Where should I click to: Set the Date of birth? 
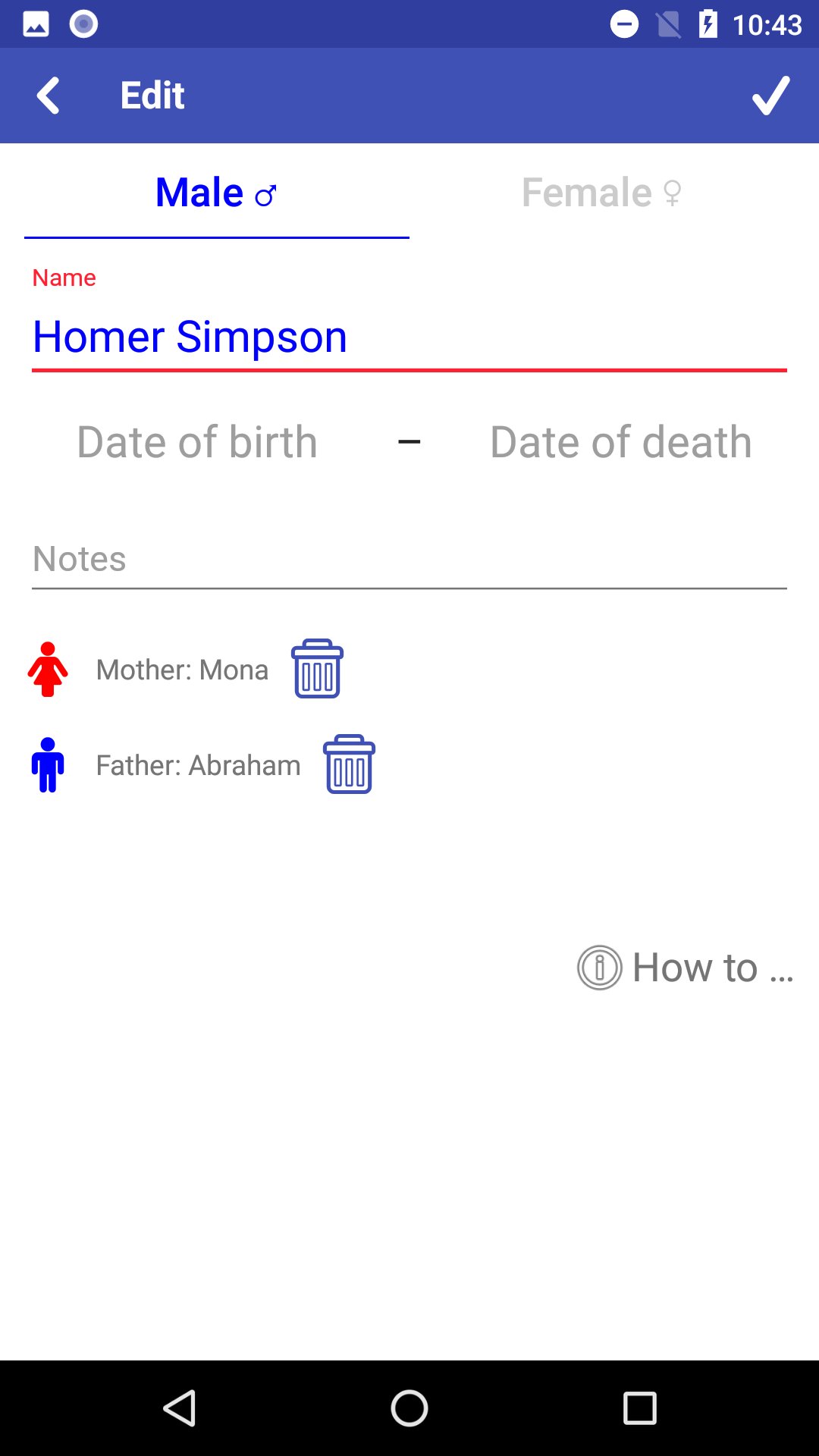point(197,442)
